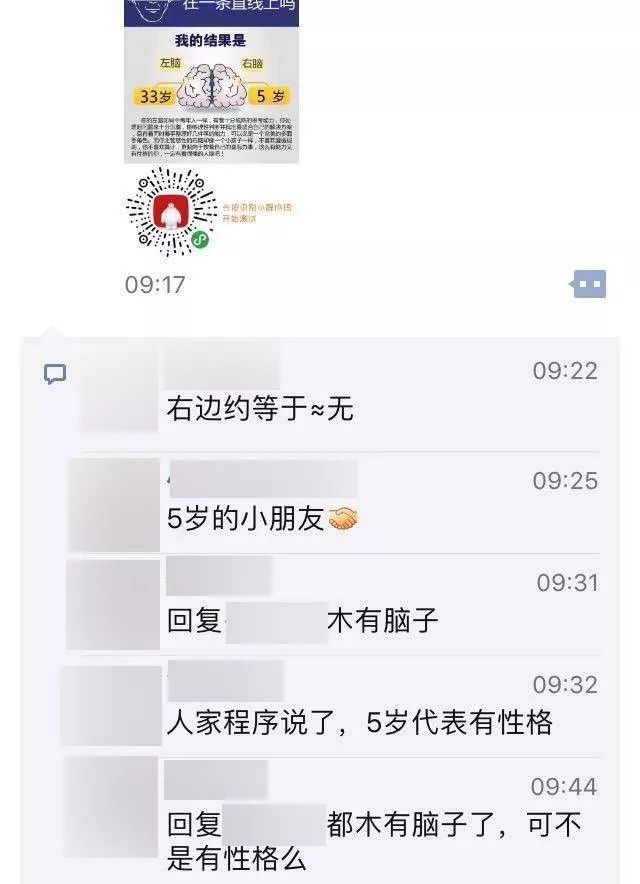Open the like and comment popup button
This screenshot has height=884, width=640.
[588, 285]
